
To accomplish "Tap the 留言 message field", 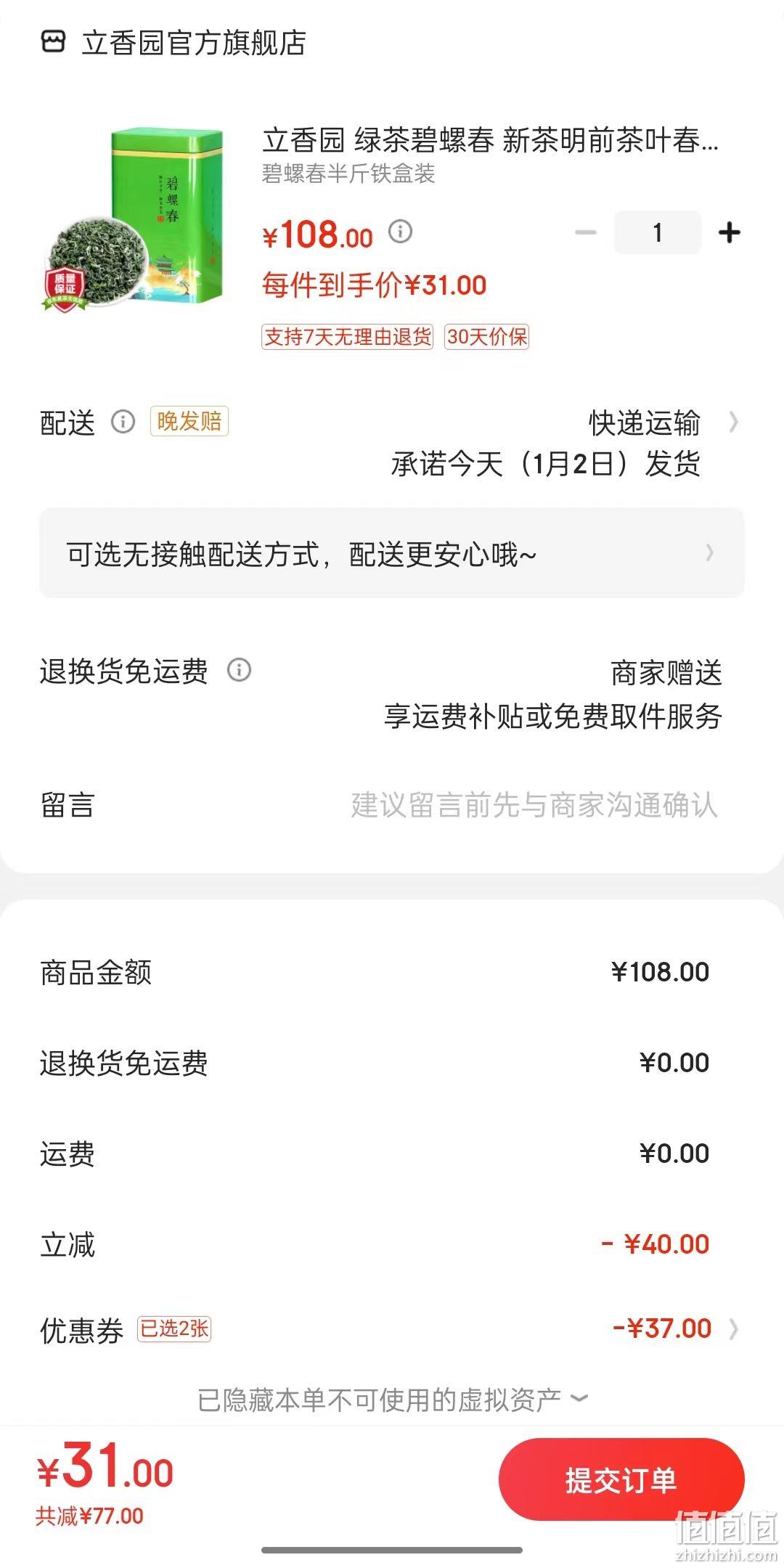I will (392, 804).
